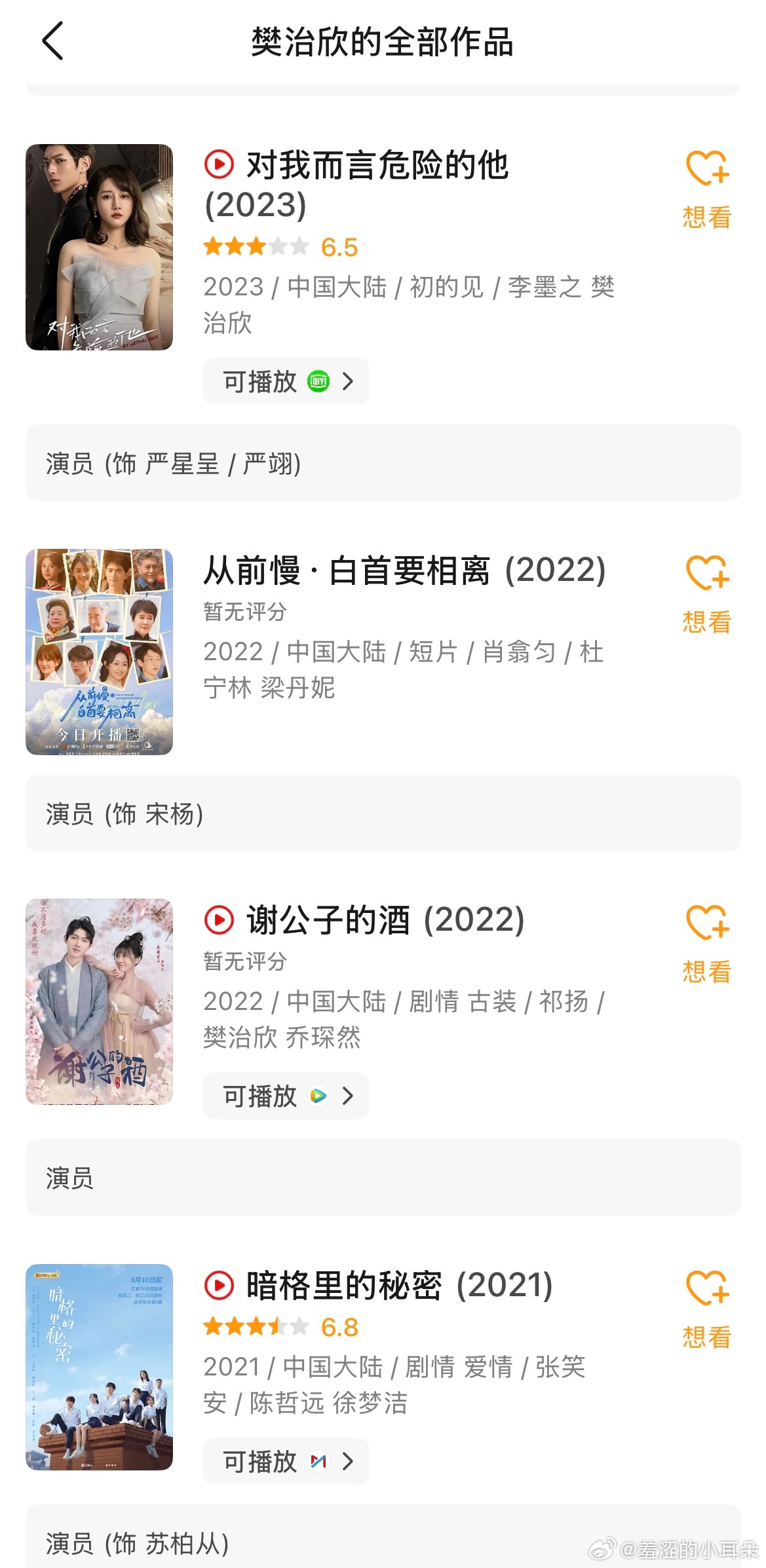The width and height of the screenshot is (766, 1568).
Task: Open 可播放 Tencent Video for 谢公子的酒
Action: 286,1096
